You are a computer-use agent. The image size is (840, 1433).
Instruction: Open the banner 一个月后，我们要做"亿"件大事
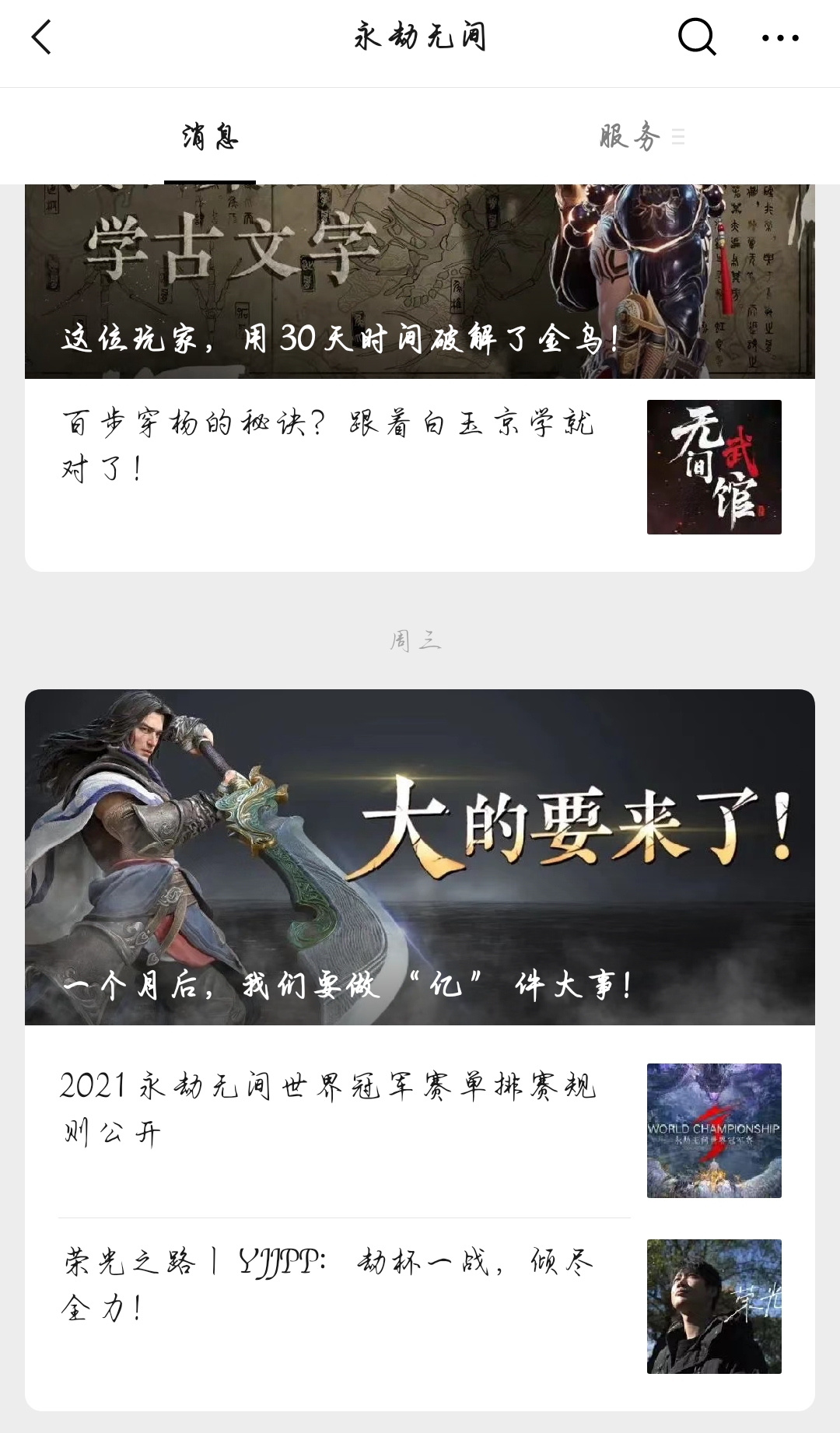click(420, 856)
